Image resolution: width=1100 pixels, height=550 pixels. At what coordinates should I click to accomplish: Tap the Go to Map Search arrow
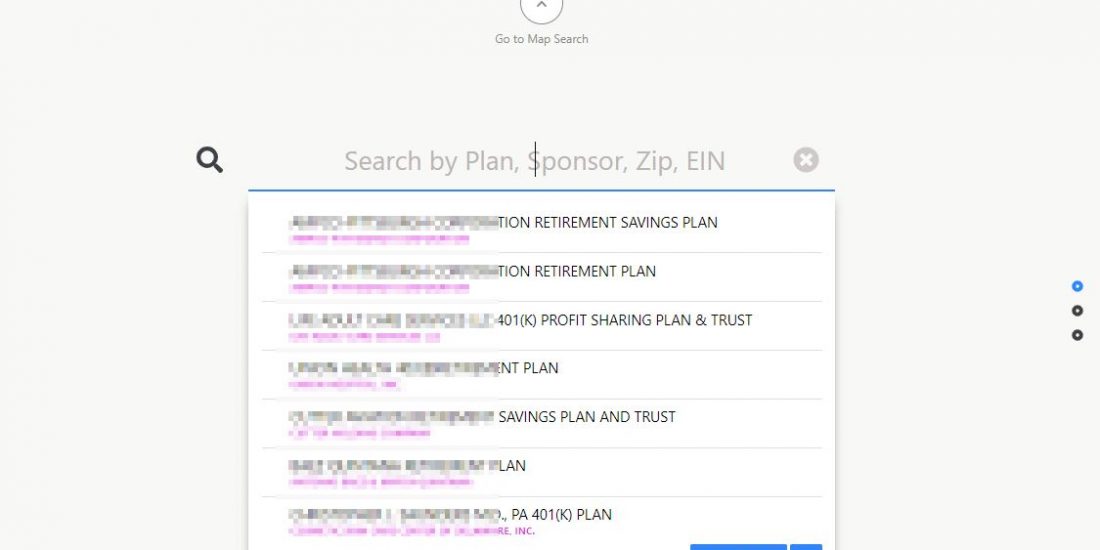pyautogui.click(x=541, y=7)
